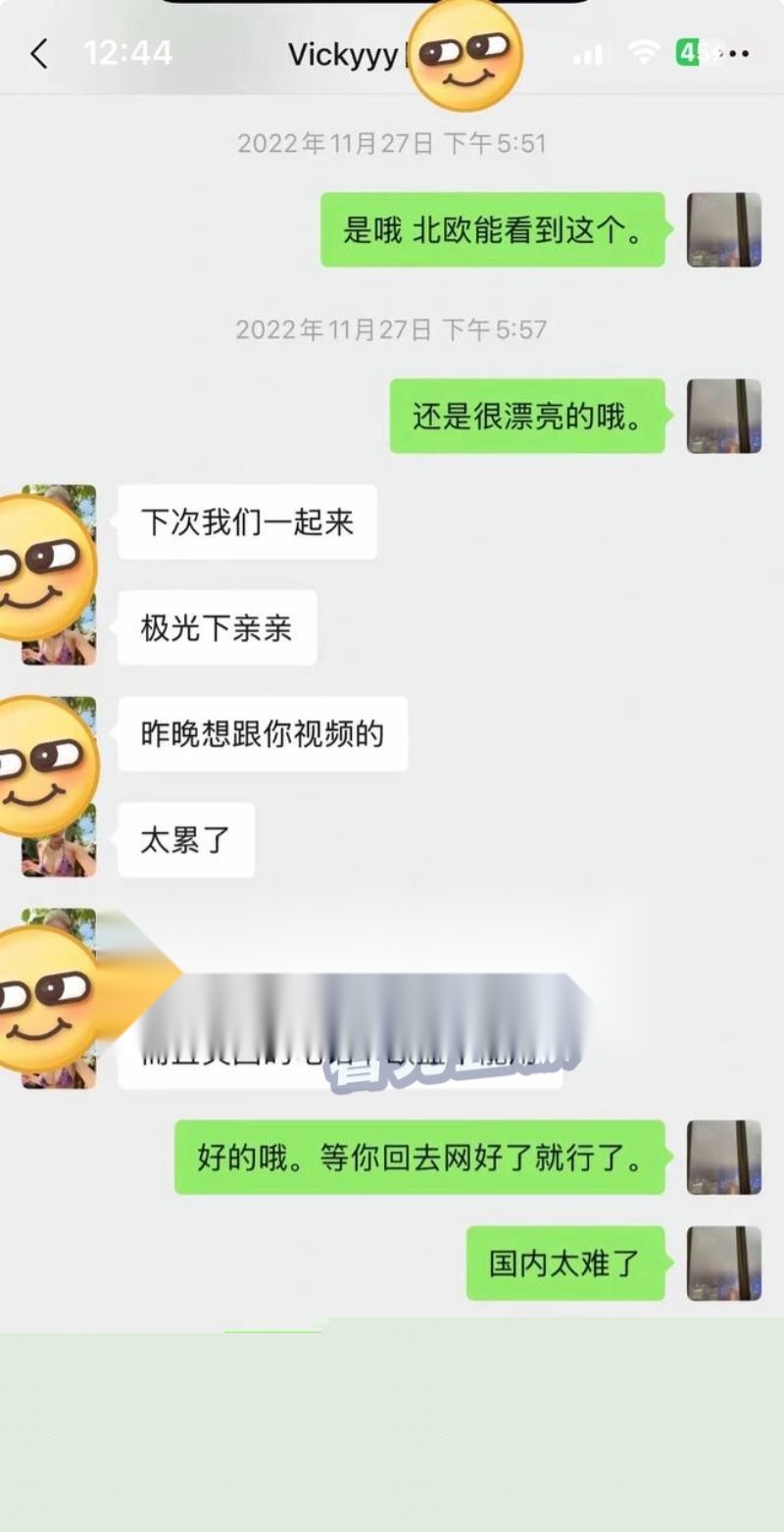784x1532 pixels.
Task: Tap the back arrow to exit chat
Action: click(39, 54)
